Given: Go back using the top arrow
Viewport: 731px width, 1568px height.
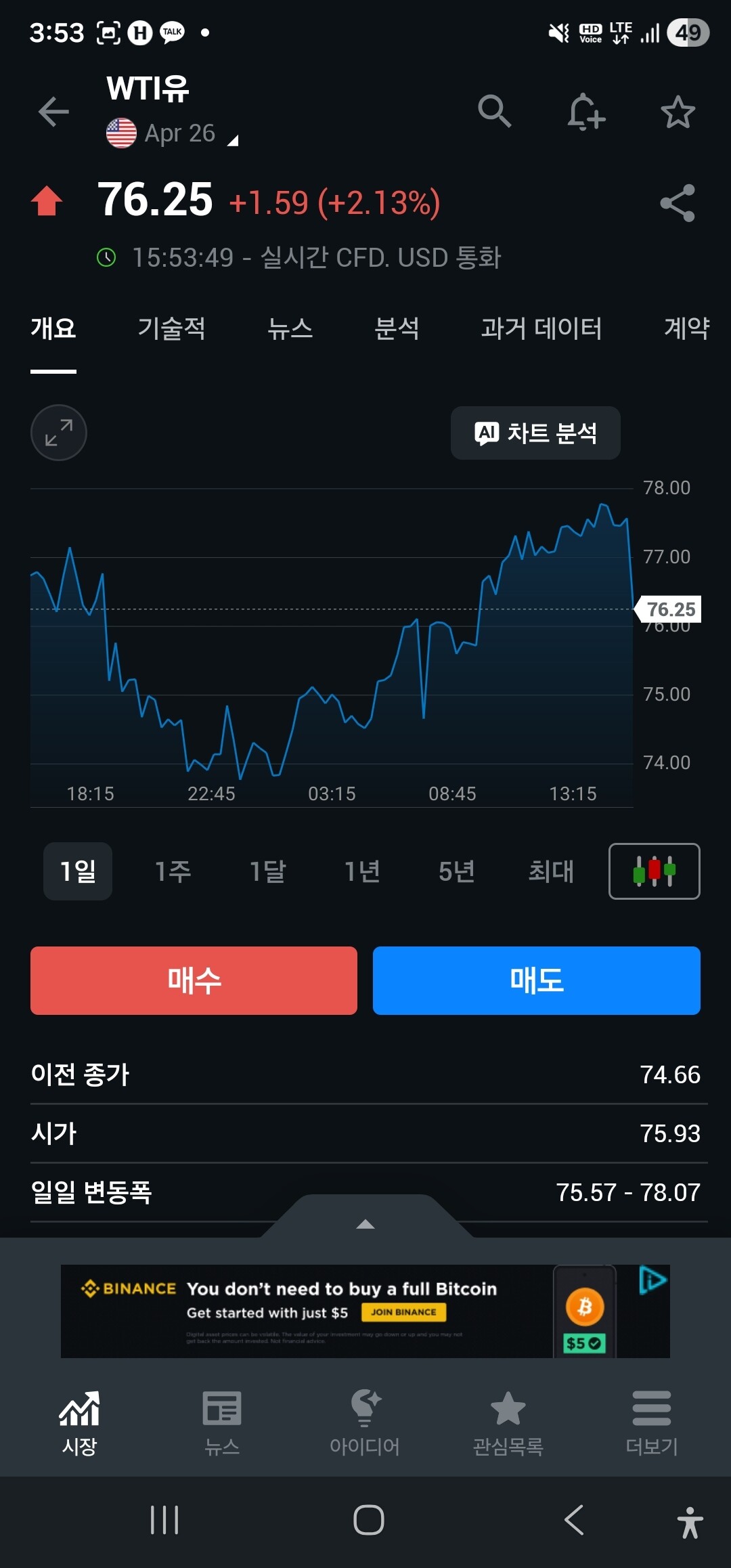Looking at the screenshot, I should (53, 112).
